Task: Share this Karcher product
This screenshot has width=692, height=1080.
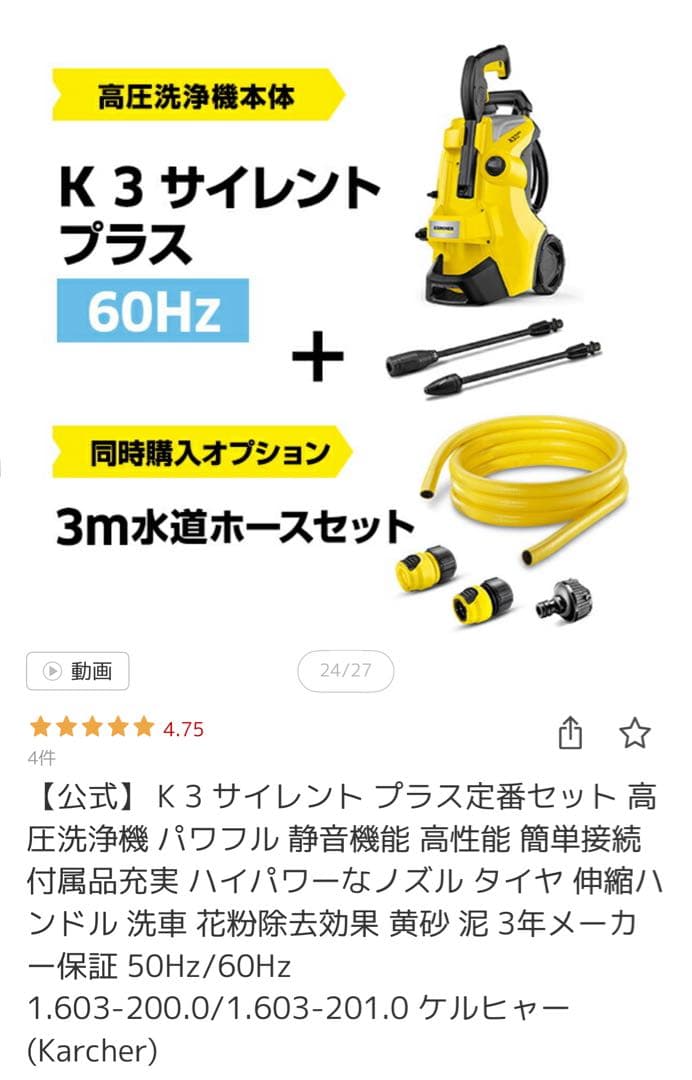Action: coord(570,734)
